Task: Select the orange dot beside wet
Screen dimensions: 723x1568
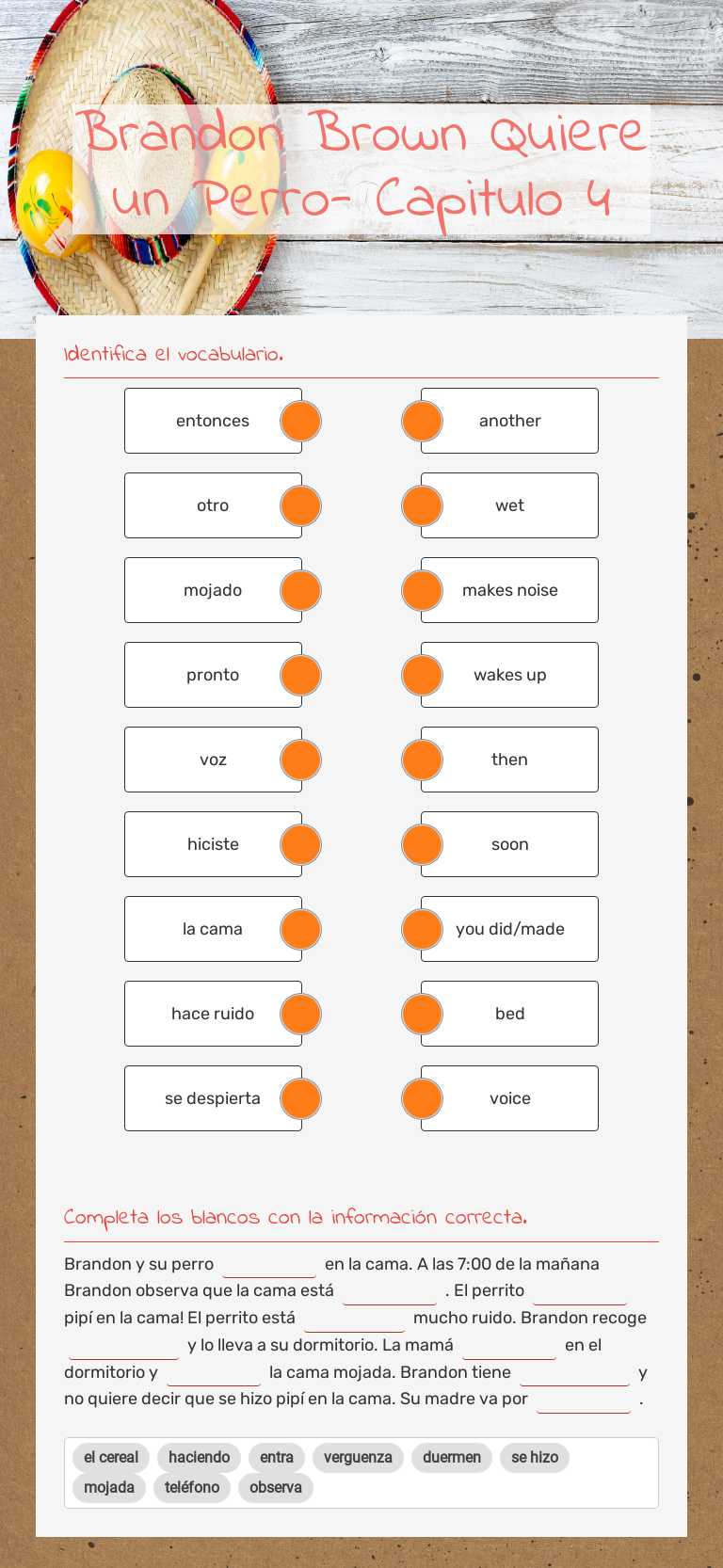Action: pos(422,505)
